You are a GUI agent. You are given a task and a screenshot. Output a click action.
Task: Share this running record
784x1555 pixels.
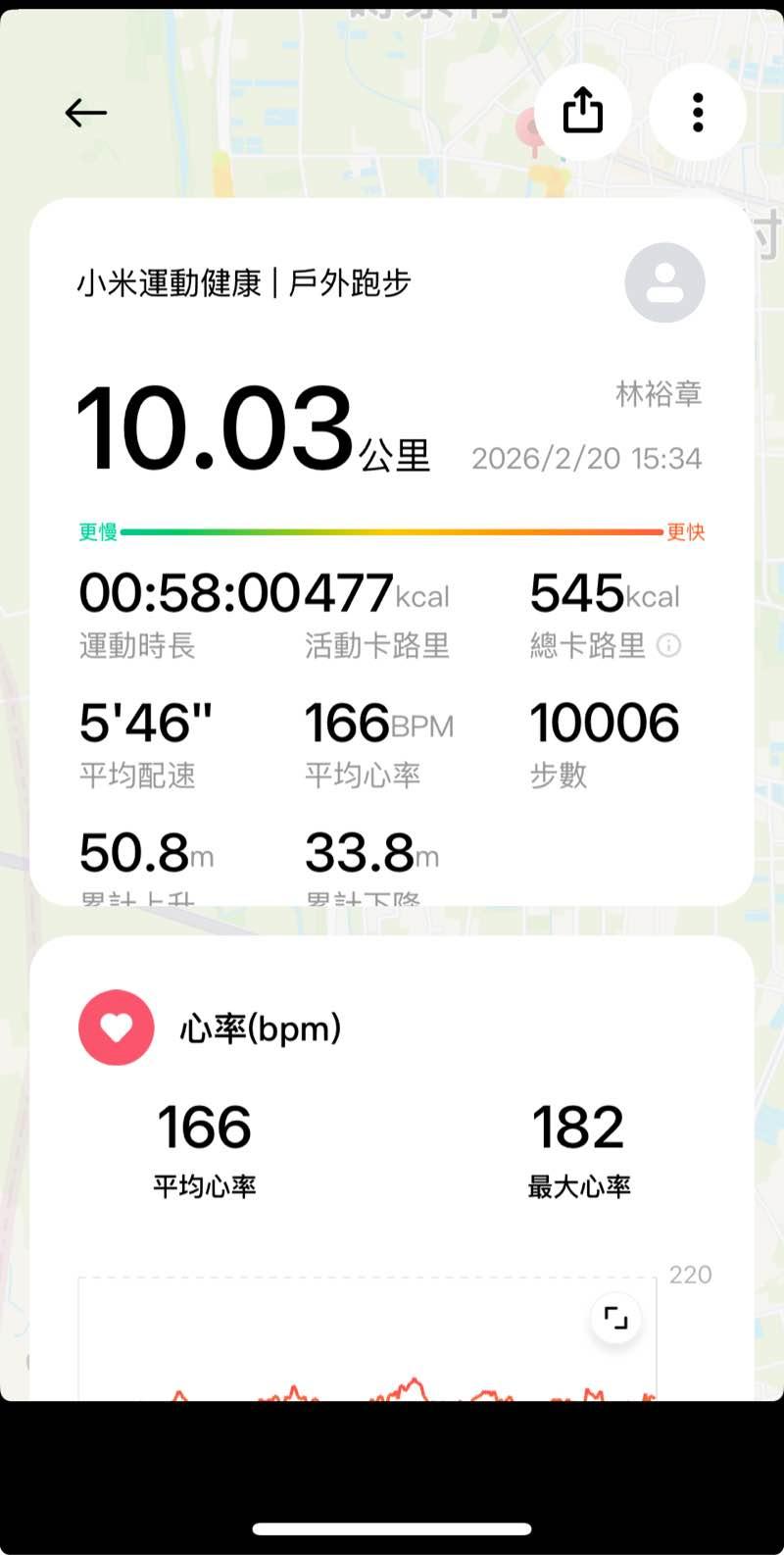(583, 111)
